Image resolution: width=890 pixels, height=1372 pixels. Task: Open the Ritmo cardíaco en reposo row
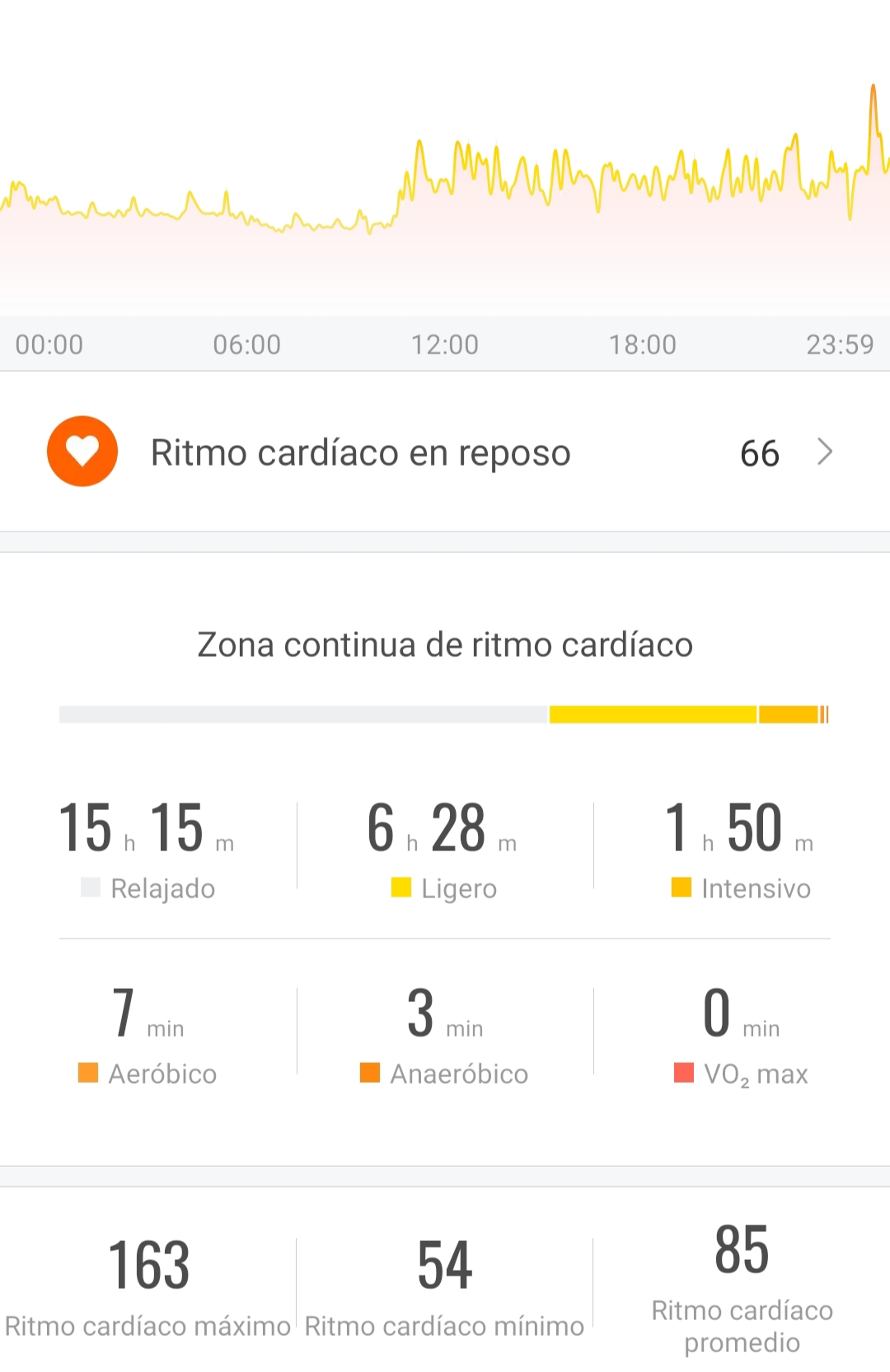point(443,452)
